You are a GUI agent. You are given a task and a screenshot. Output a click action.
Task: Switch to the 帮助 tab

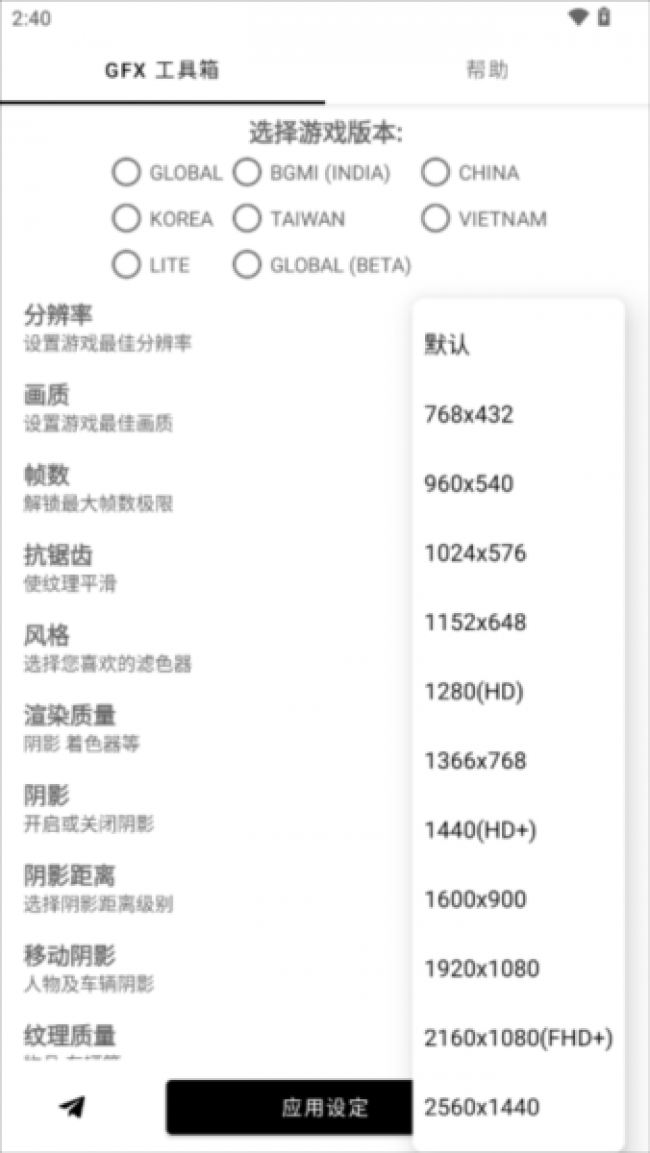coord(487,70)
